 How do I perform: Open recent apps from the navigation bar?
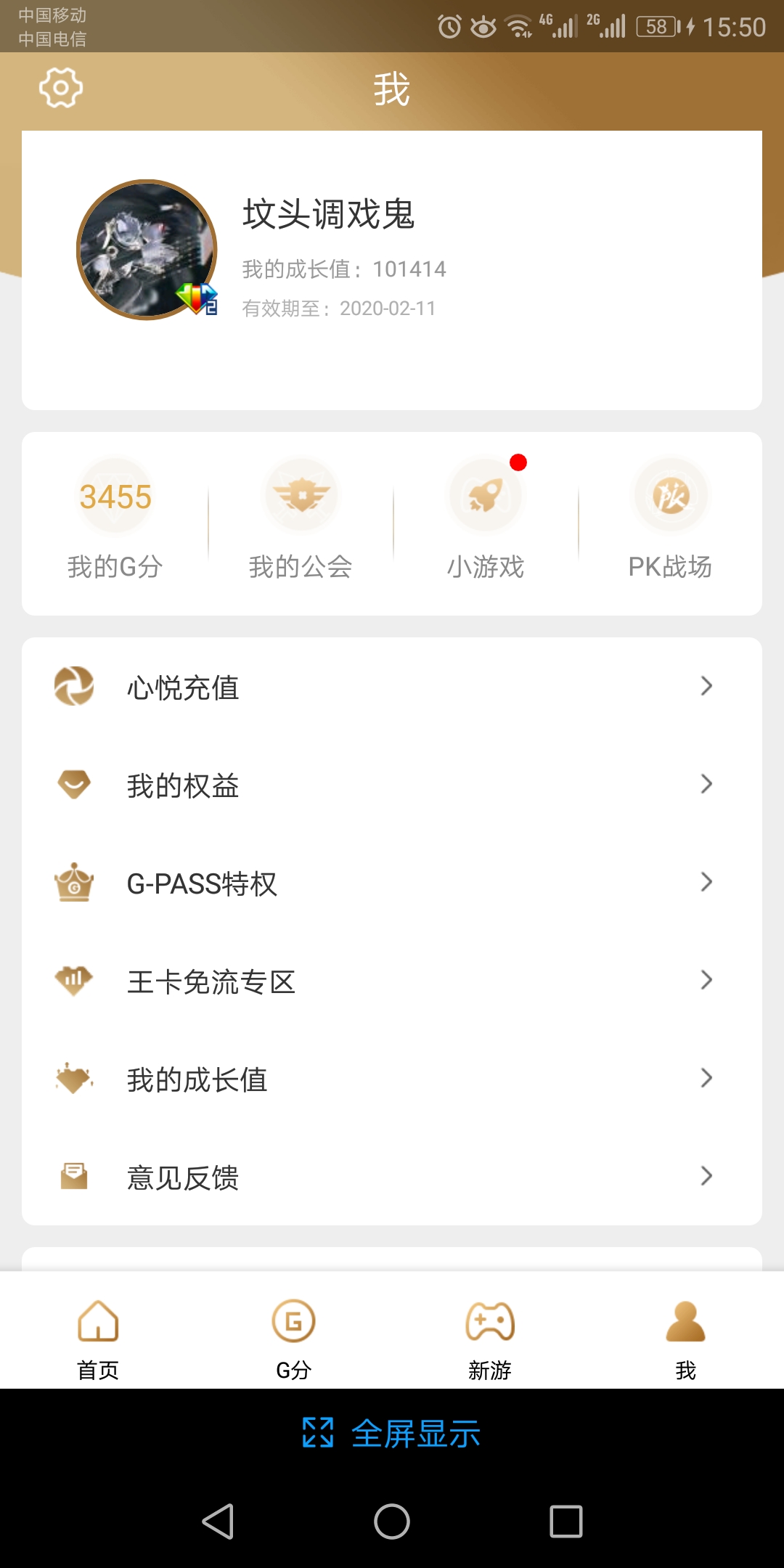[566, 1521]
